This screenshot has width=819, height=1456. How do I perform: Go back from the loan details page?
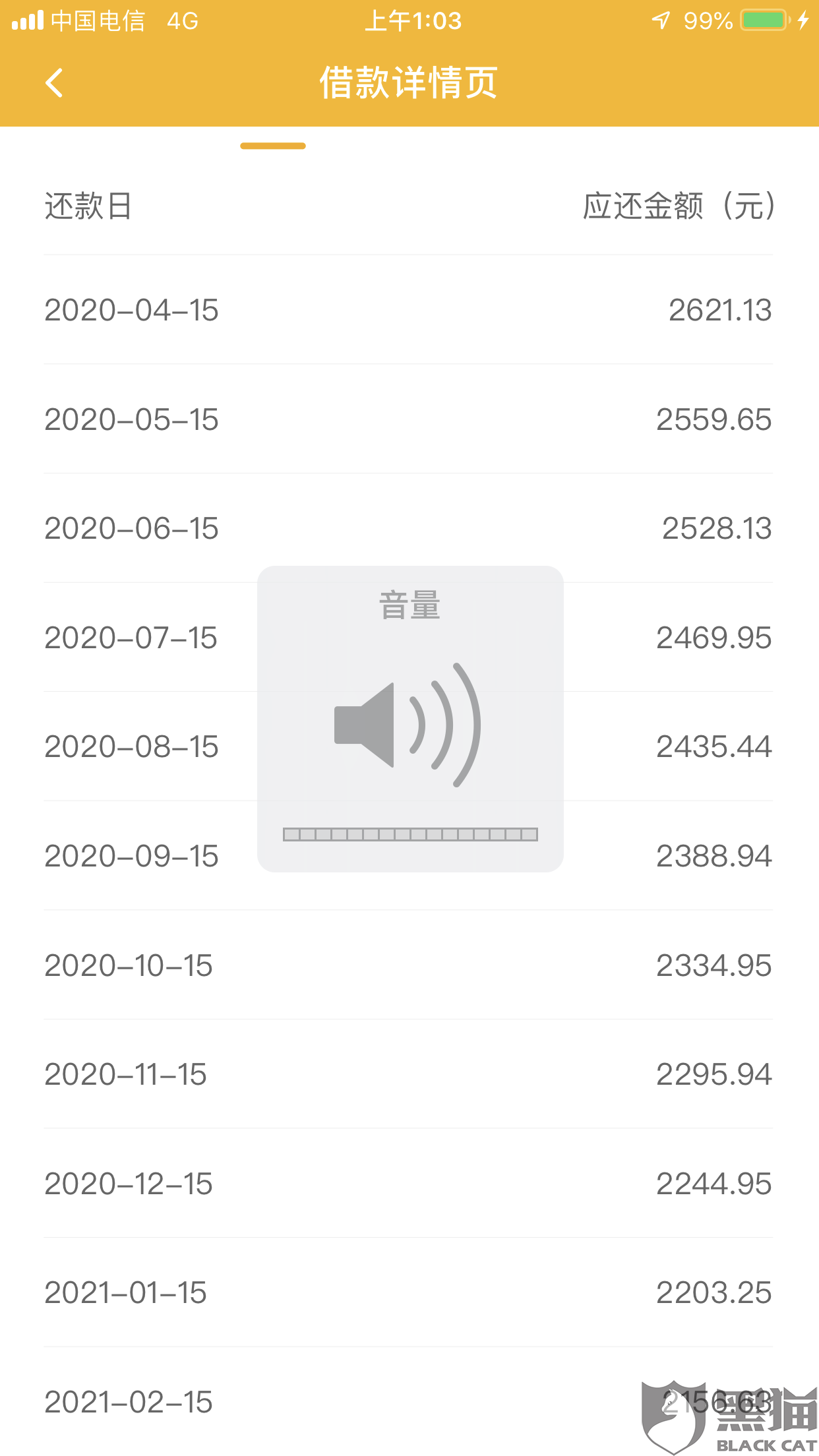(54, 83)
